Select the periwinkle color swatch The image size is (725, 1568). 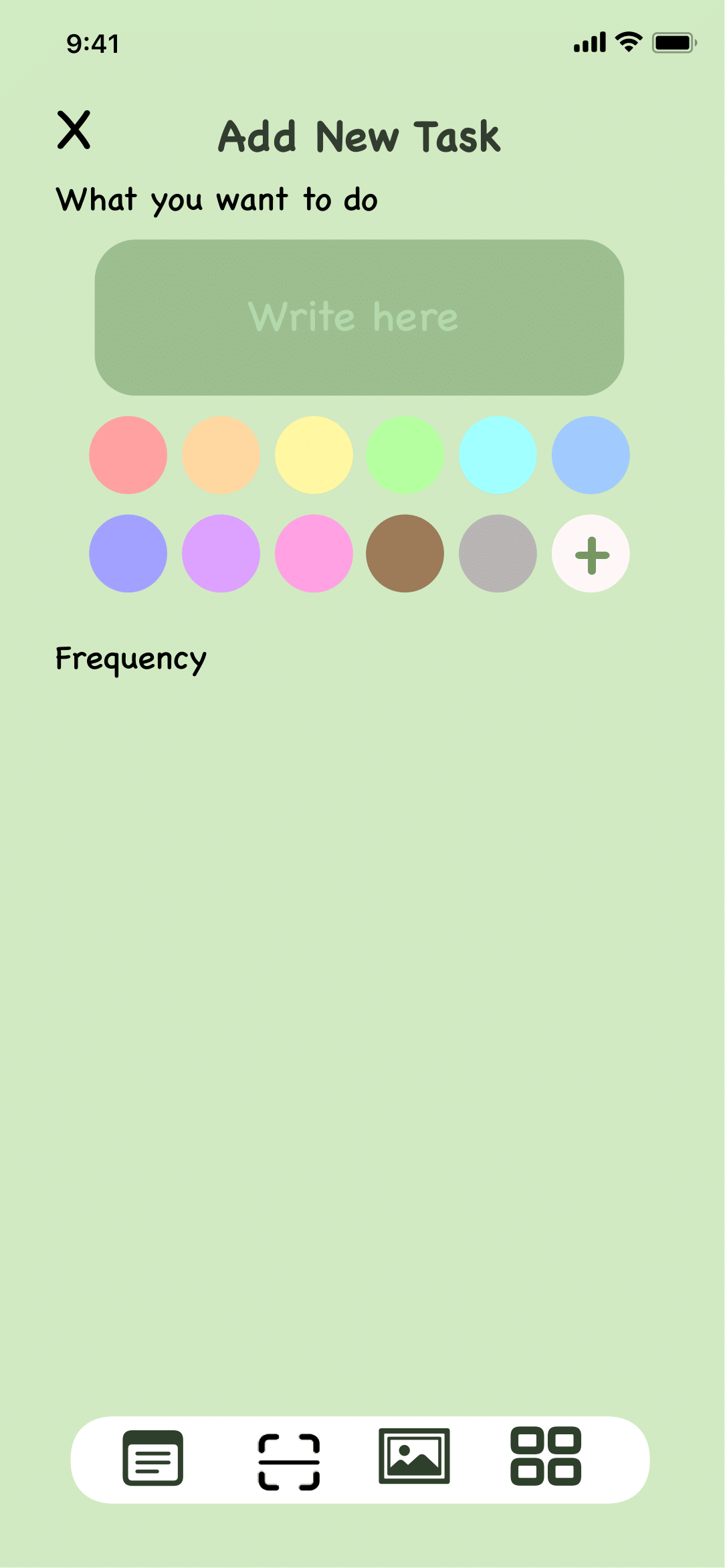click(128, 553)
